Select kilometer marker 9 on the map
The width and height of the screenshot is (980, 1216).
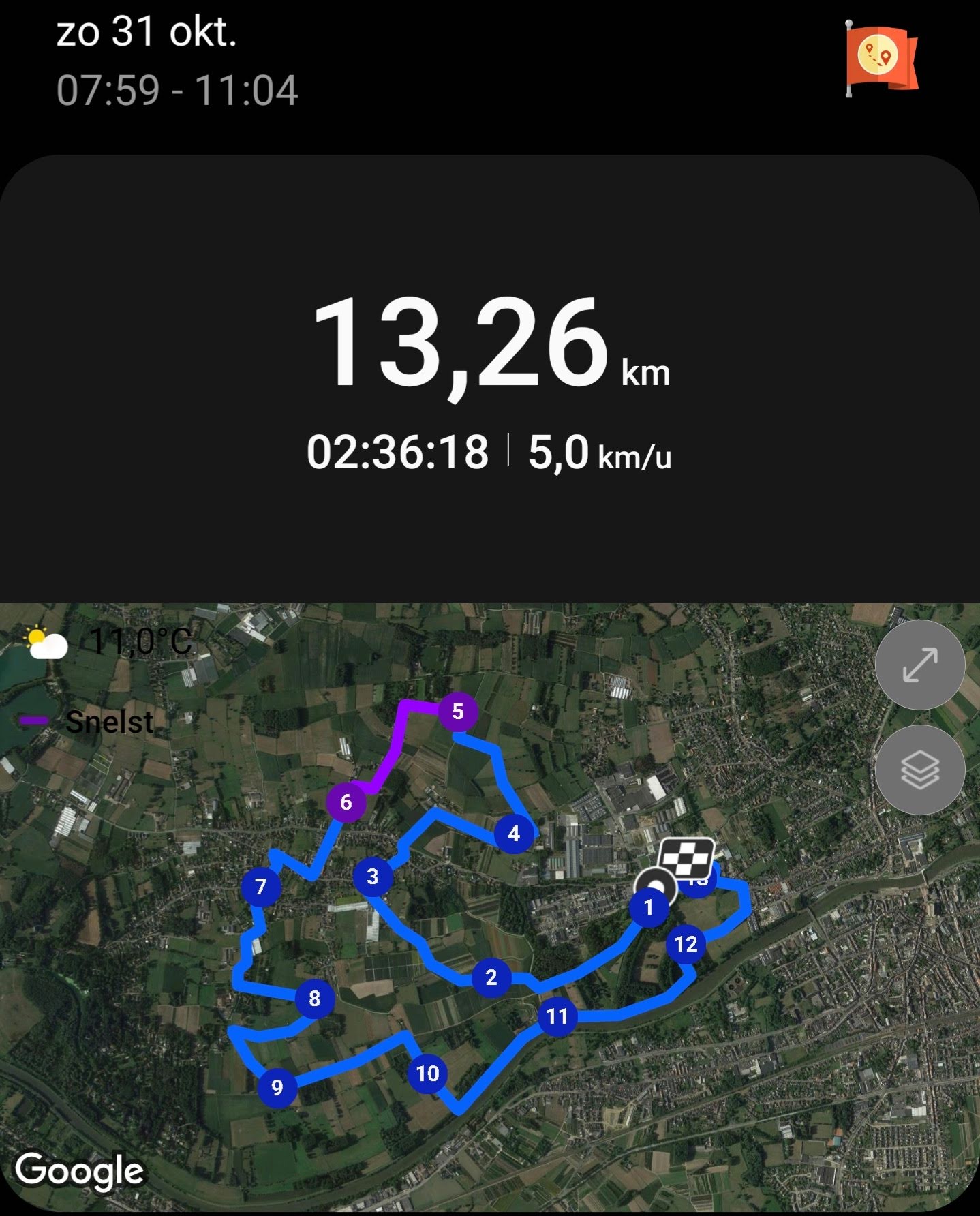pos(277,1087)
